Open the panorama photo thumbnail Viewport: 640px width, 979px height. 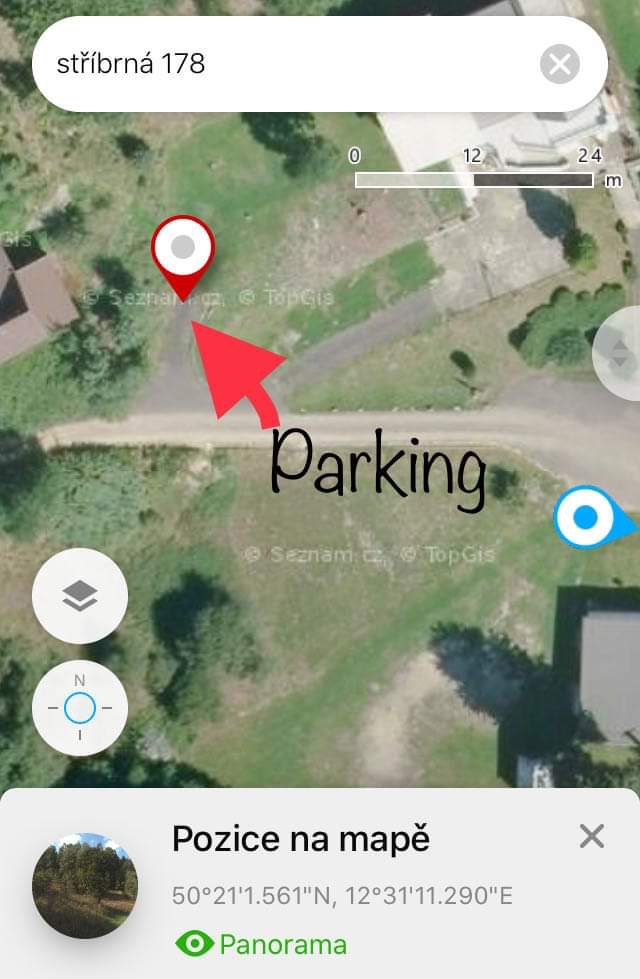[x=85, y=885]
